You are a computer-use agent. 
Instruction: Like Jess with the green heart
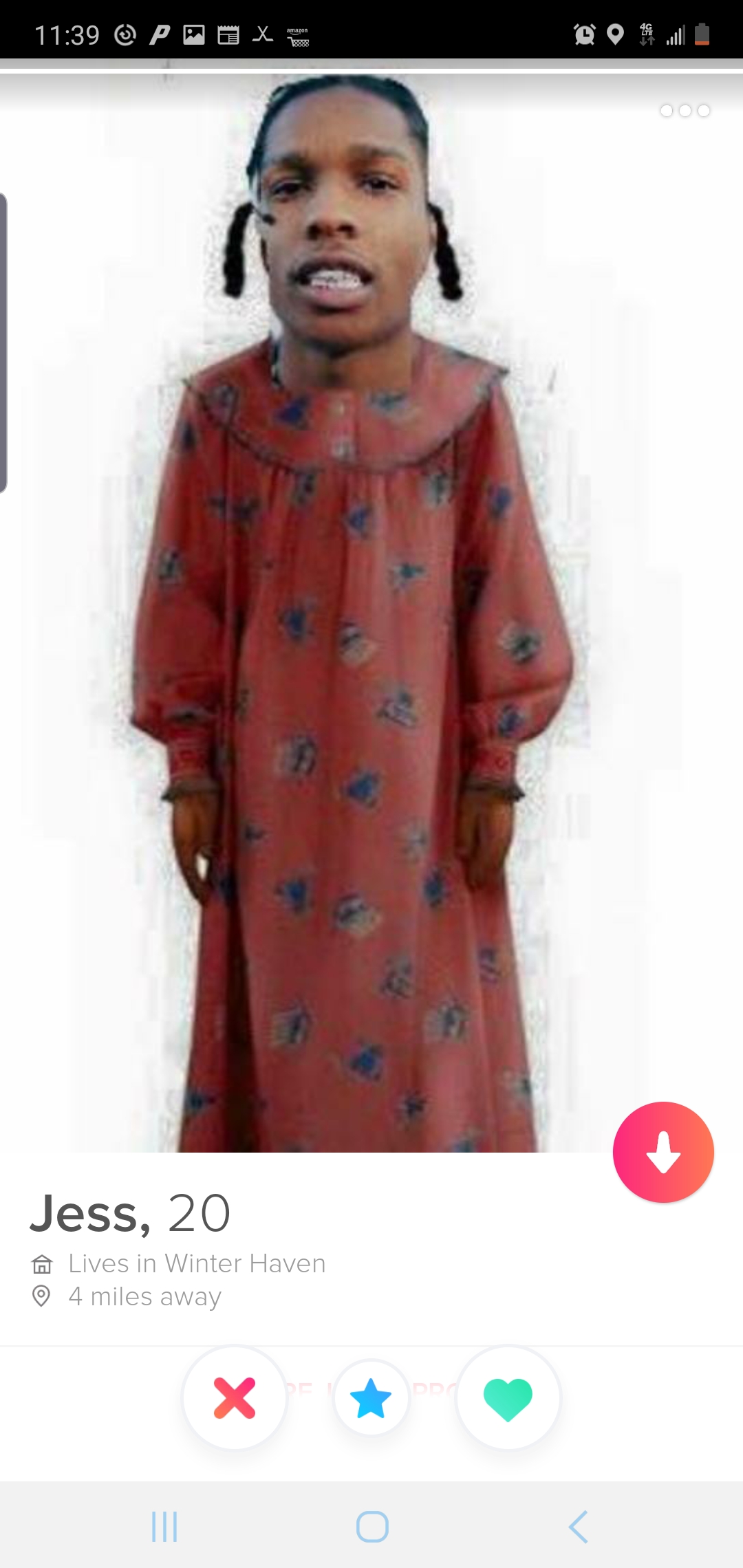508,1398
